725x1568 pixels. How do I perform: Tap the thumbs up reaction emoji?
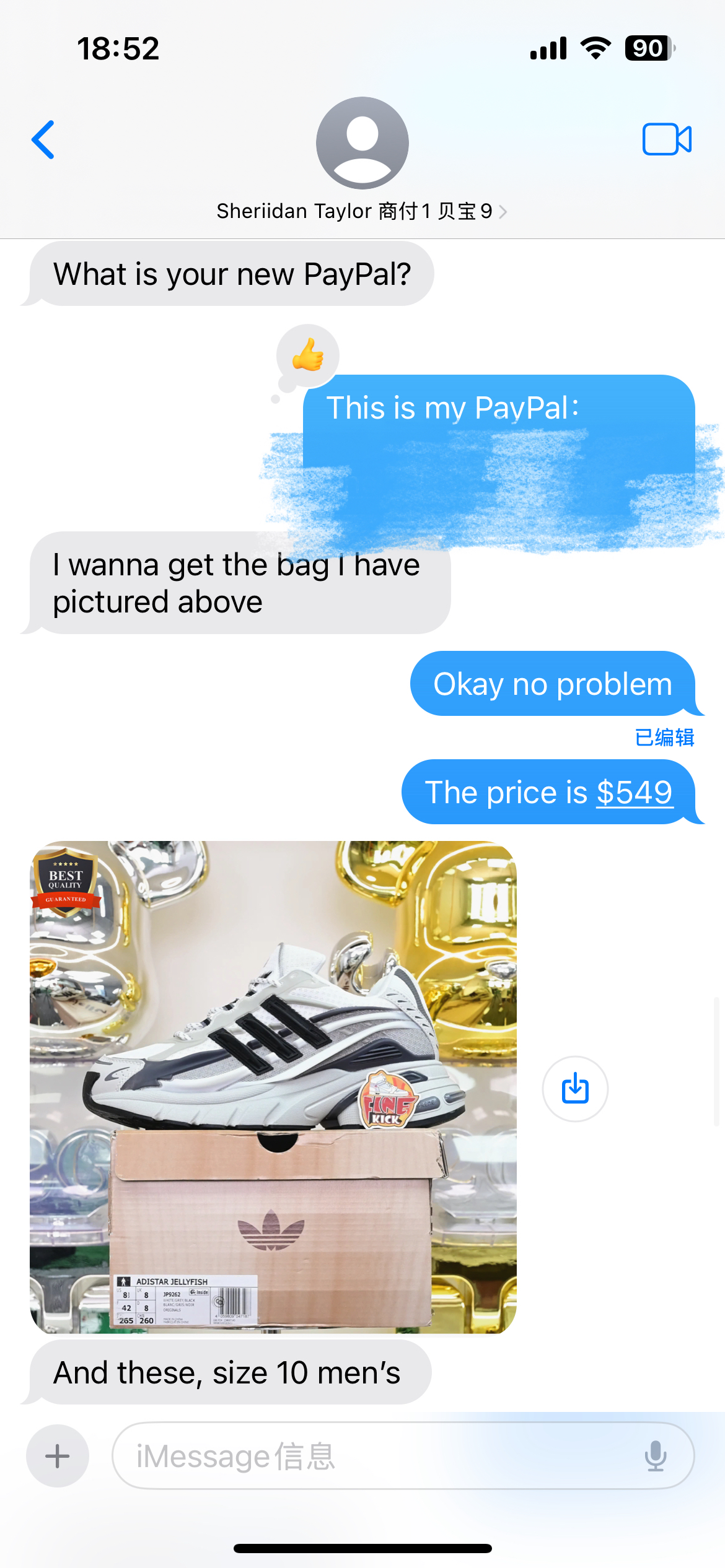pos(308,354)
